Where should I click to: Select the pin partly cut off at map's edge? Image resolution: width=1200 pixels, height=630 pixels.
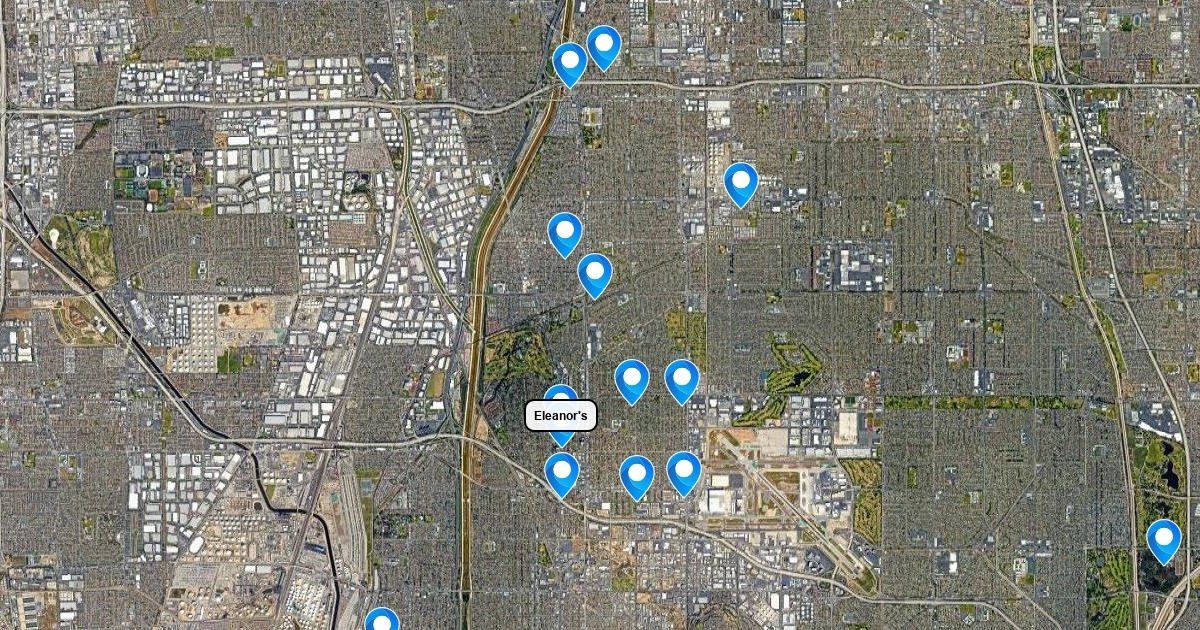(x=382, y=620)
